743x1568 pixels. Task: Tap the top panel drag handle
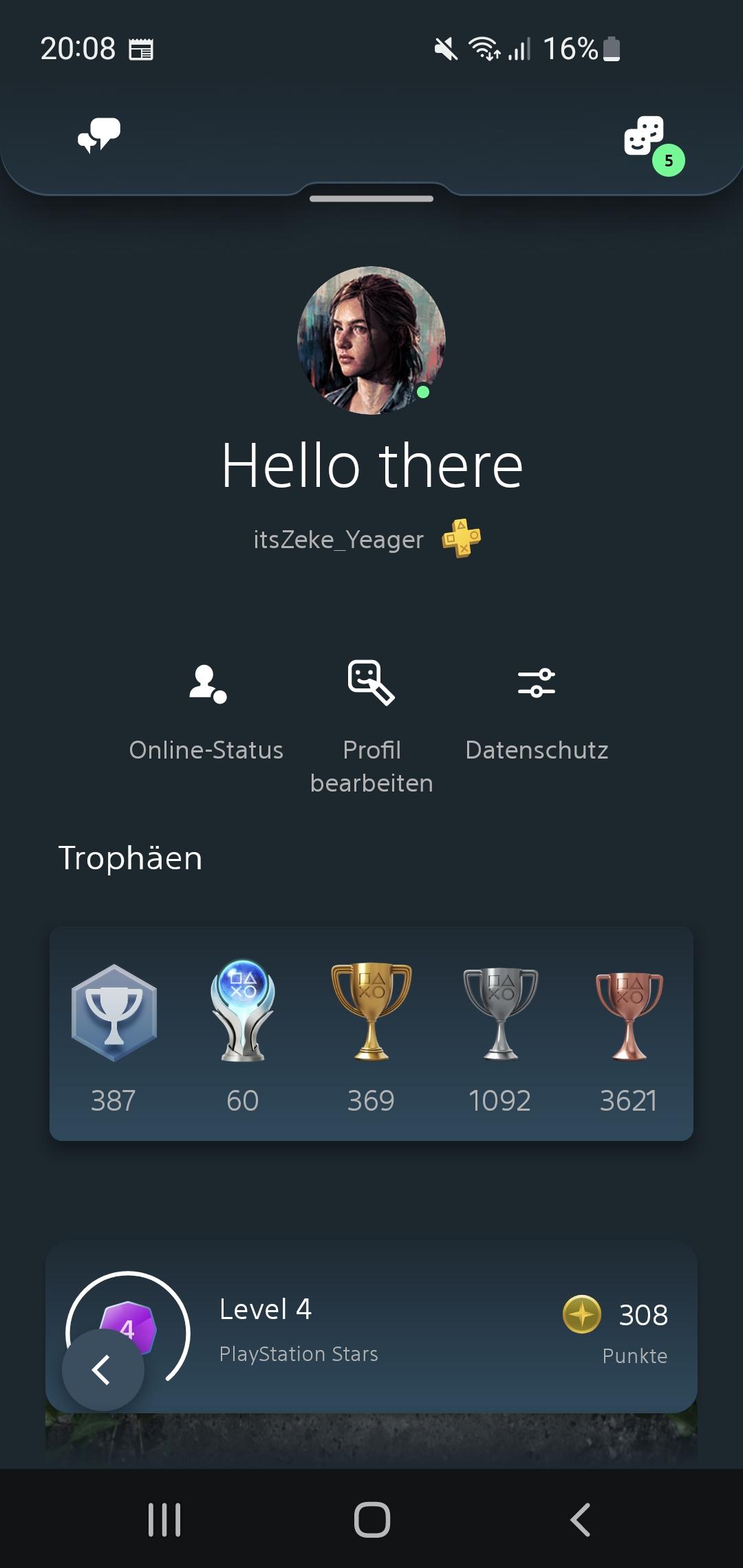pyautogui.click(x=371, y=199)
